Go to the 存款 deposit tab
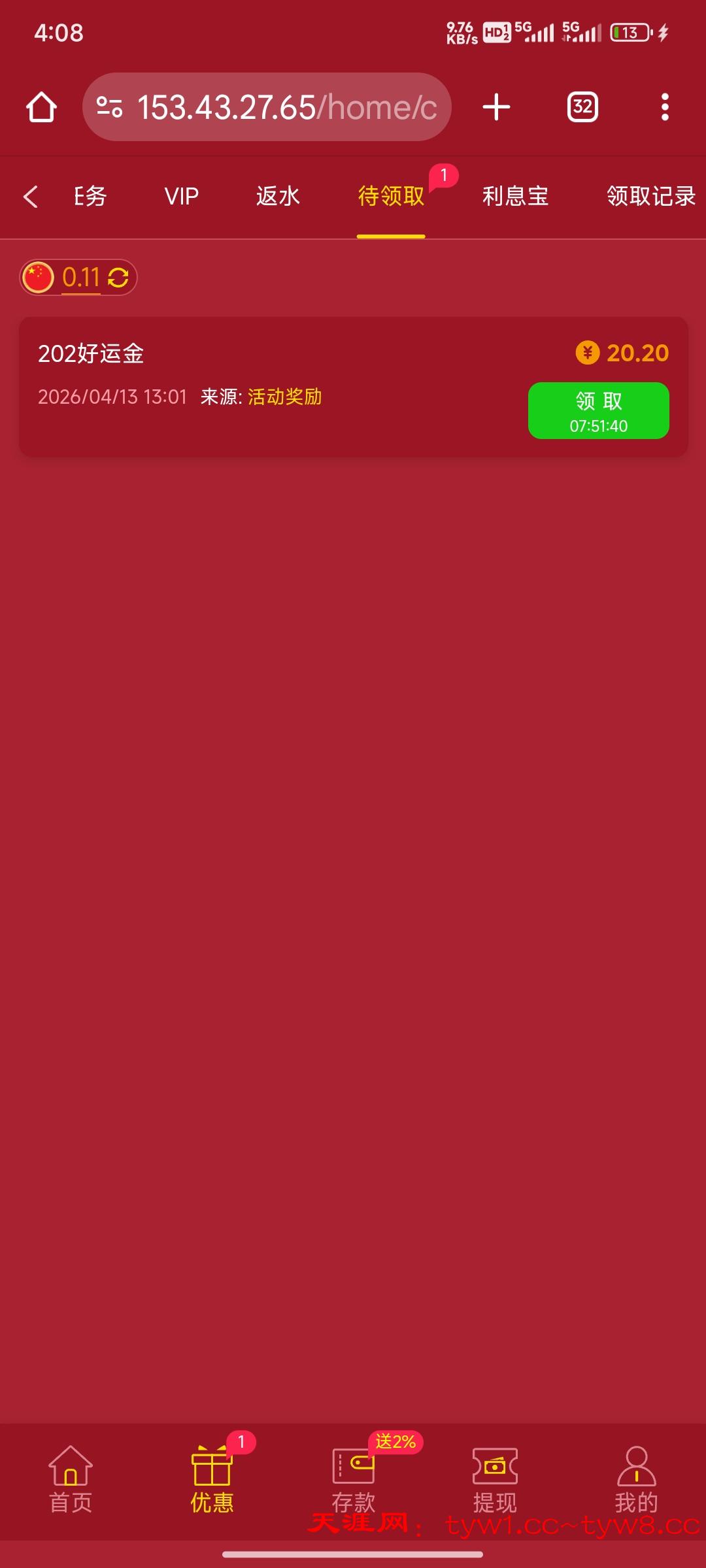Viewport: 706px width, 1568px height. [353, 1480]
